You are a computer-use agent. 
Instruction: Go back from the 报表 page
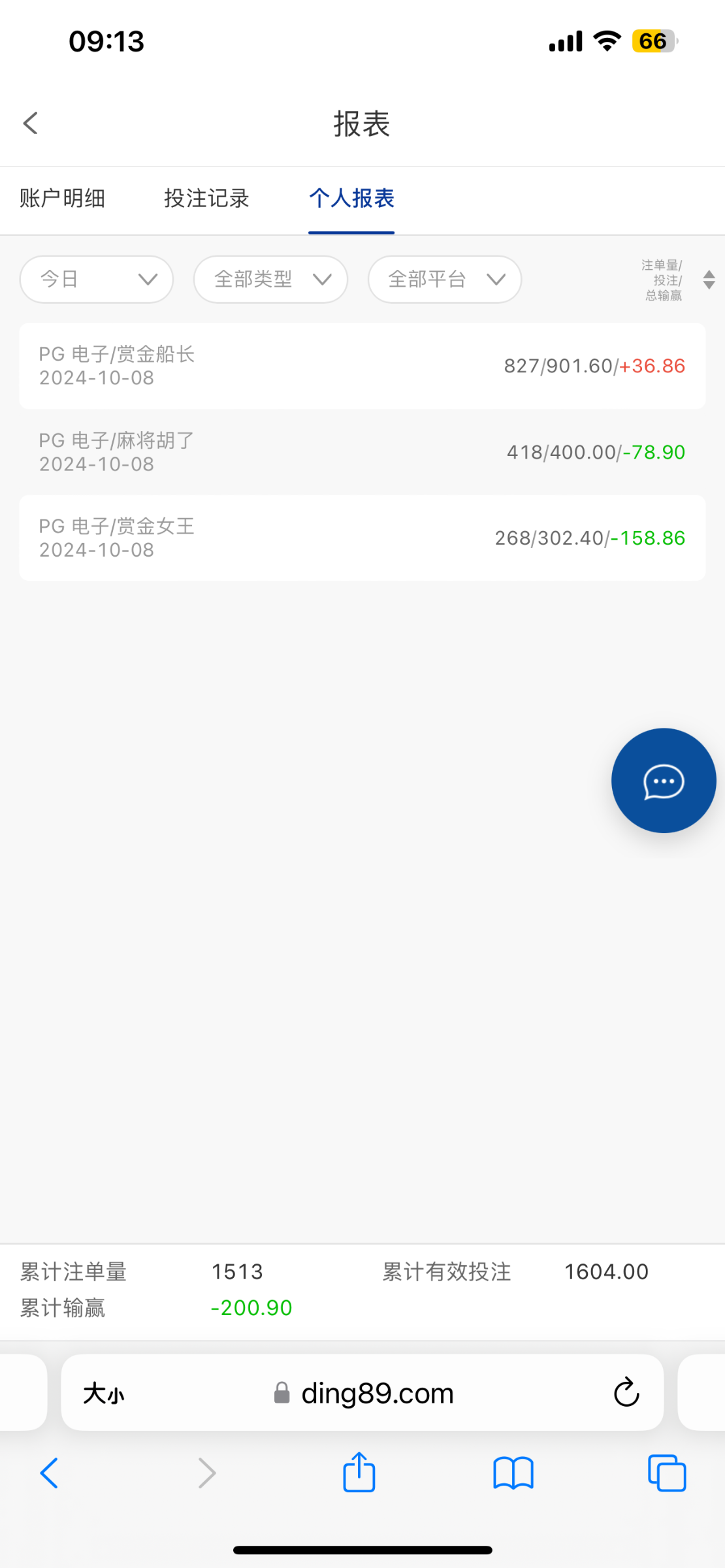[31, 123]
